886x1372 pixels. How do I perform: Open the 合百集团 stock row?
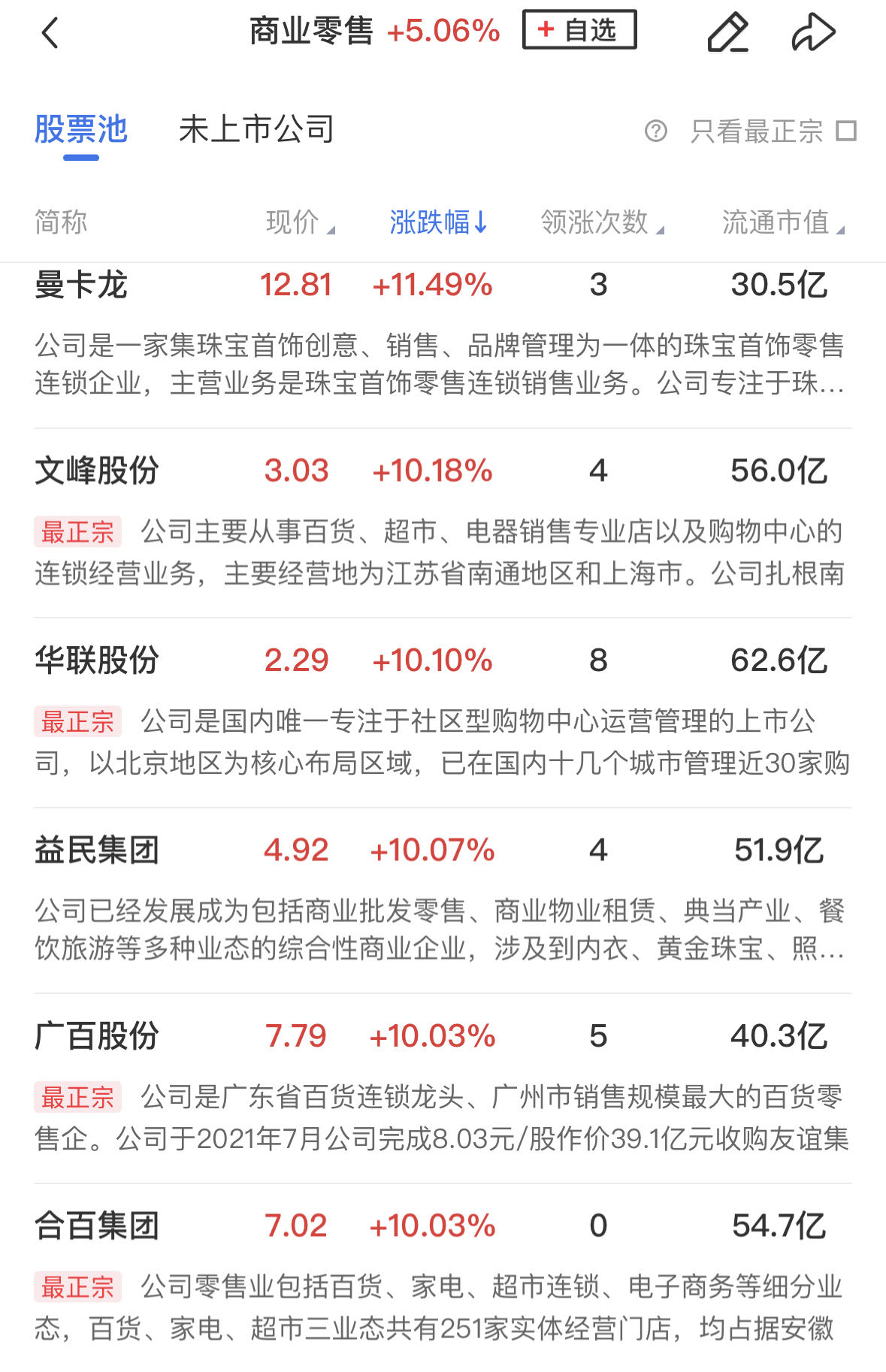pyautogui.click(x=96, y=1225)
